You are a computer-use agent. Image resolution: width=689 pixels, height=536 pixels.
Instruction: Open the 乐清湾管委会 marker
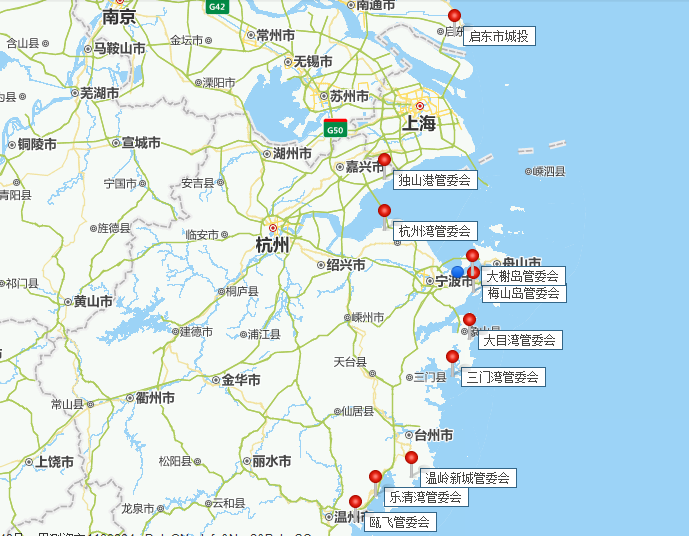(376, 477)
